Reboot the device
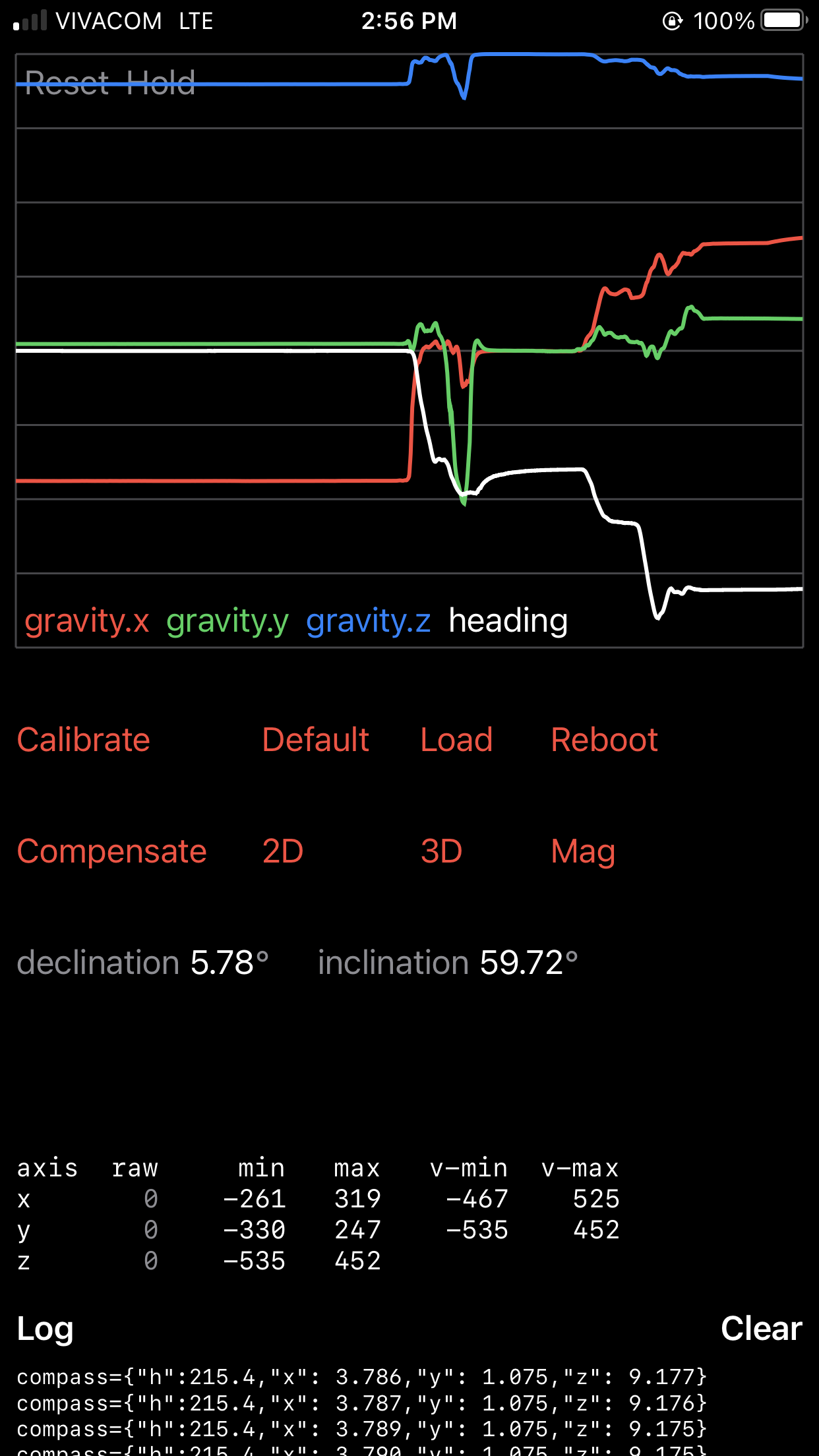Viewport: 819px width, 1456px height. pos(604,740)
